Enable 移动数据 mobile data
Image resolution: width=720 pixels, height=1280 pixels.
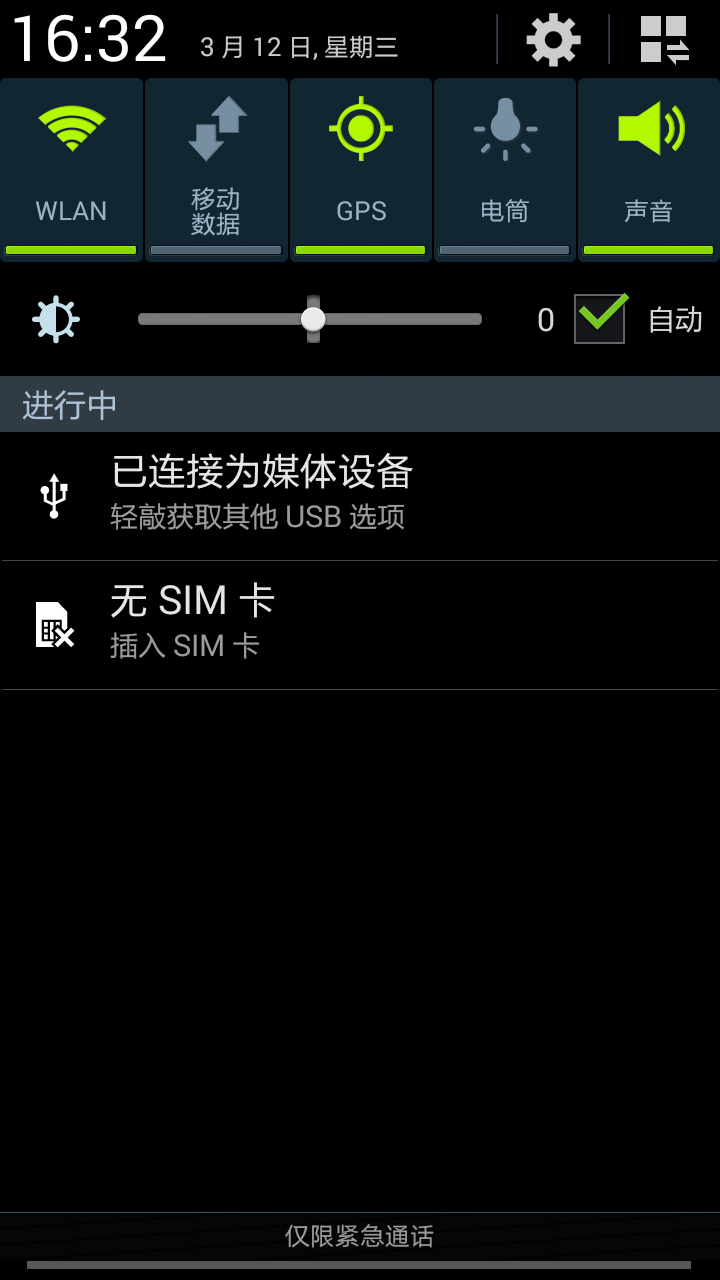click(216, 169)
